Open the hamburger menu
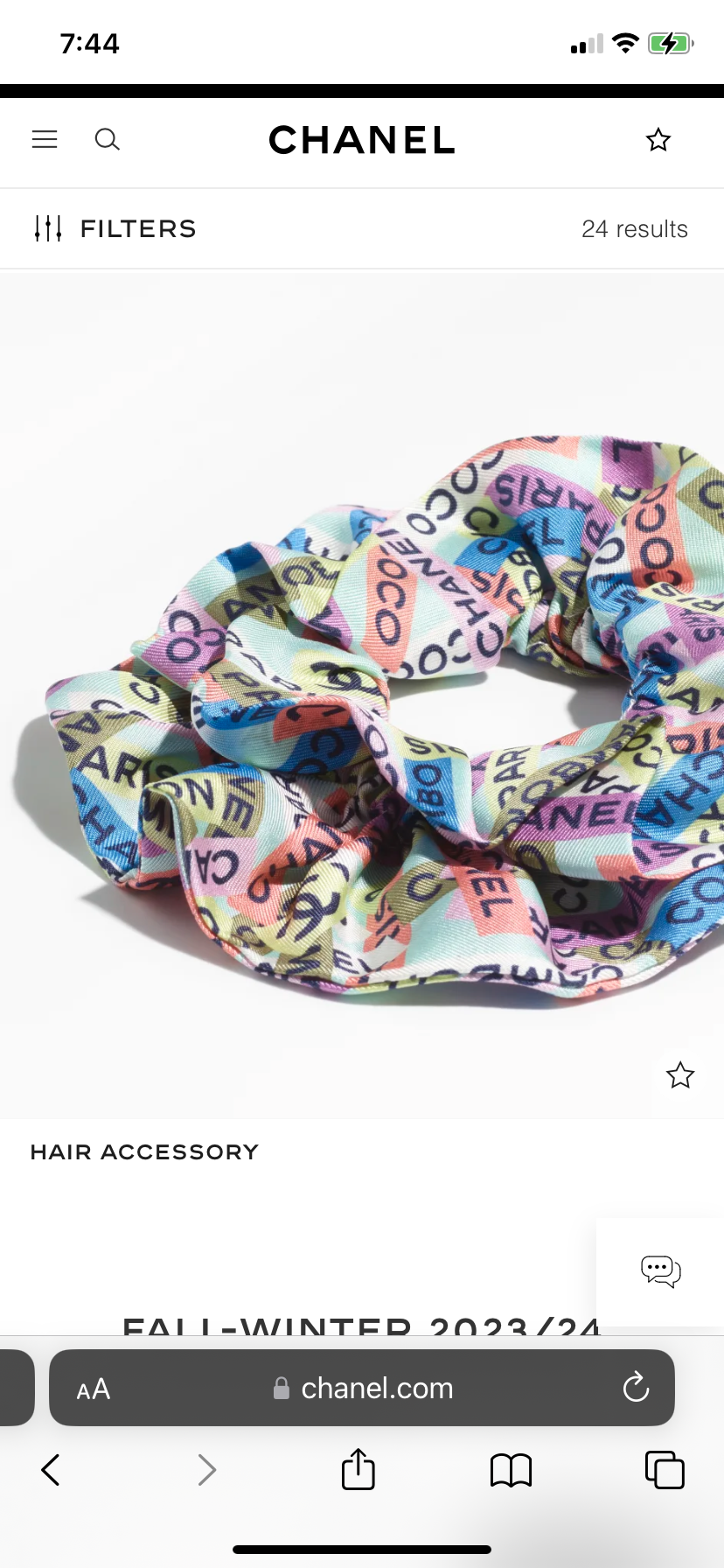Image resolution: width=724 pixels, height=1568 pixels. pyautogui.click(x=45, y=139)
